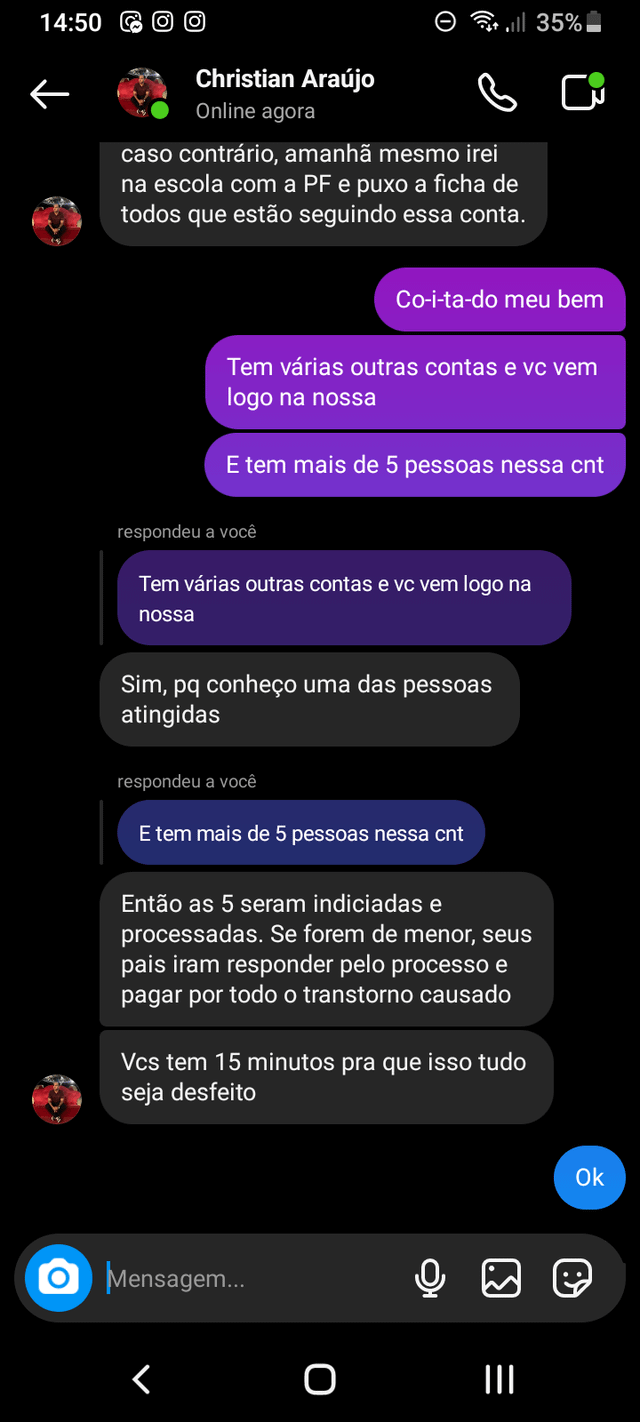Tap the quoted reply 'Tem várias outras contas'

(x=343, y=598)
